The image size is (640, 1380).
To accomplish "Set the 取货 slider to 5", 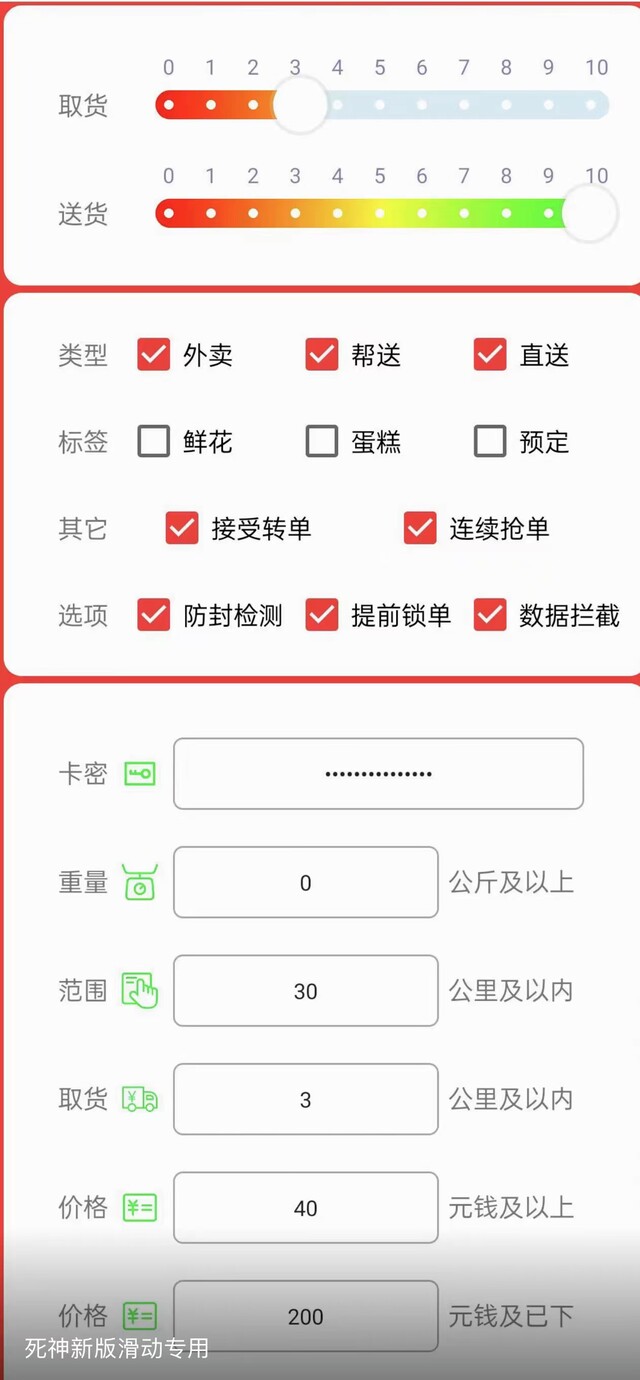I will (x=380, y=105).
